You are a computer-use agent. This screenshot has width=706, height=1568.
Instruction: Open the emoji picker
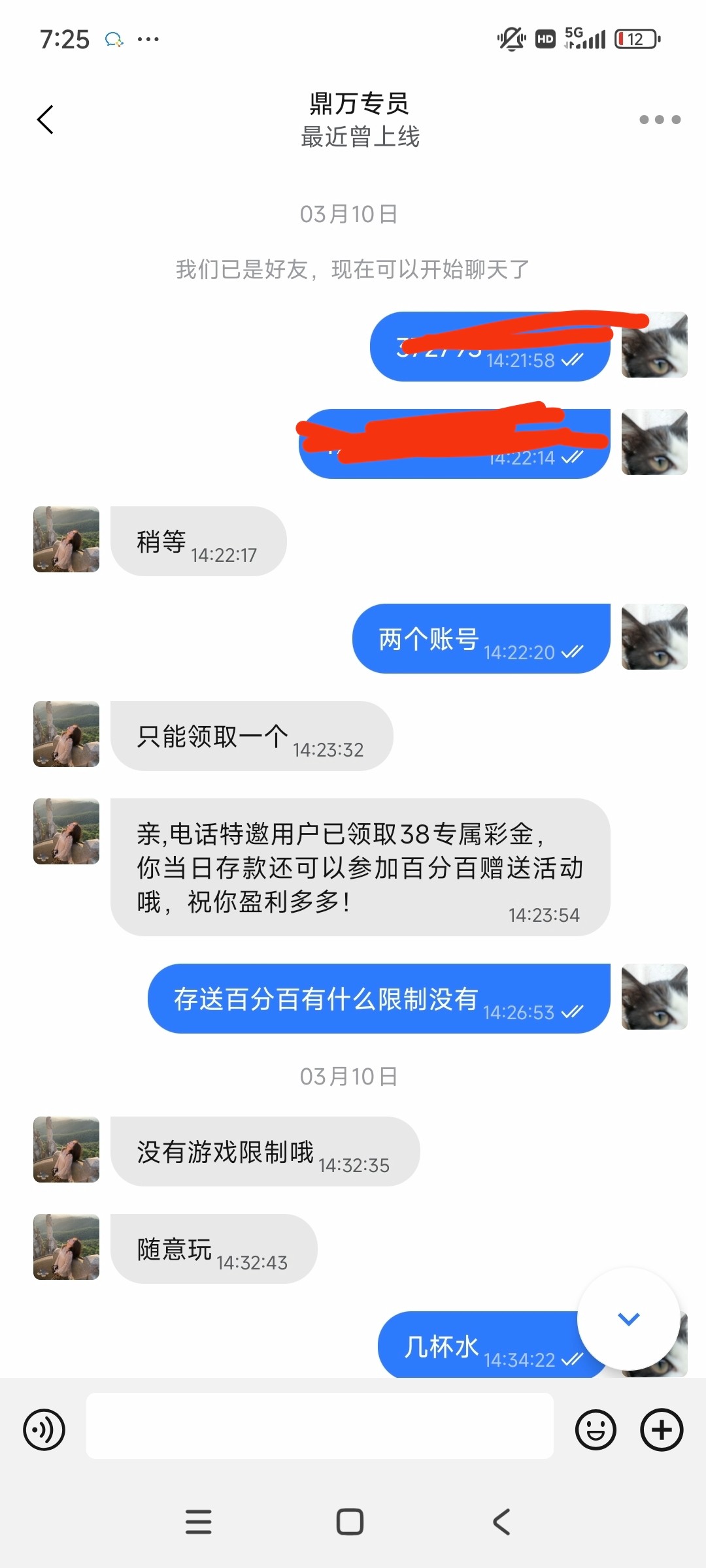(x=596, y=1429)
